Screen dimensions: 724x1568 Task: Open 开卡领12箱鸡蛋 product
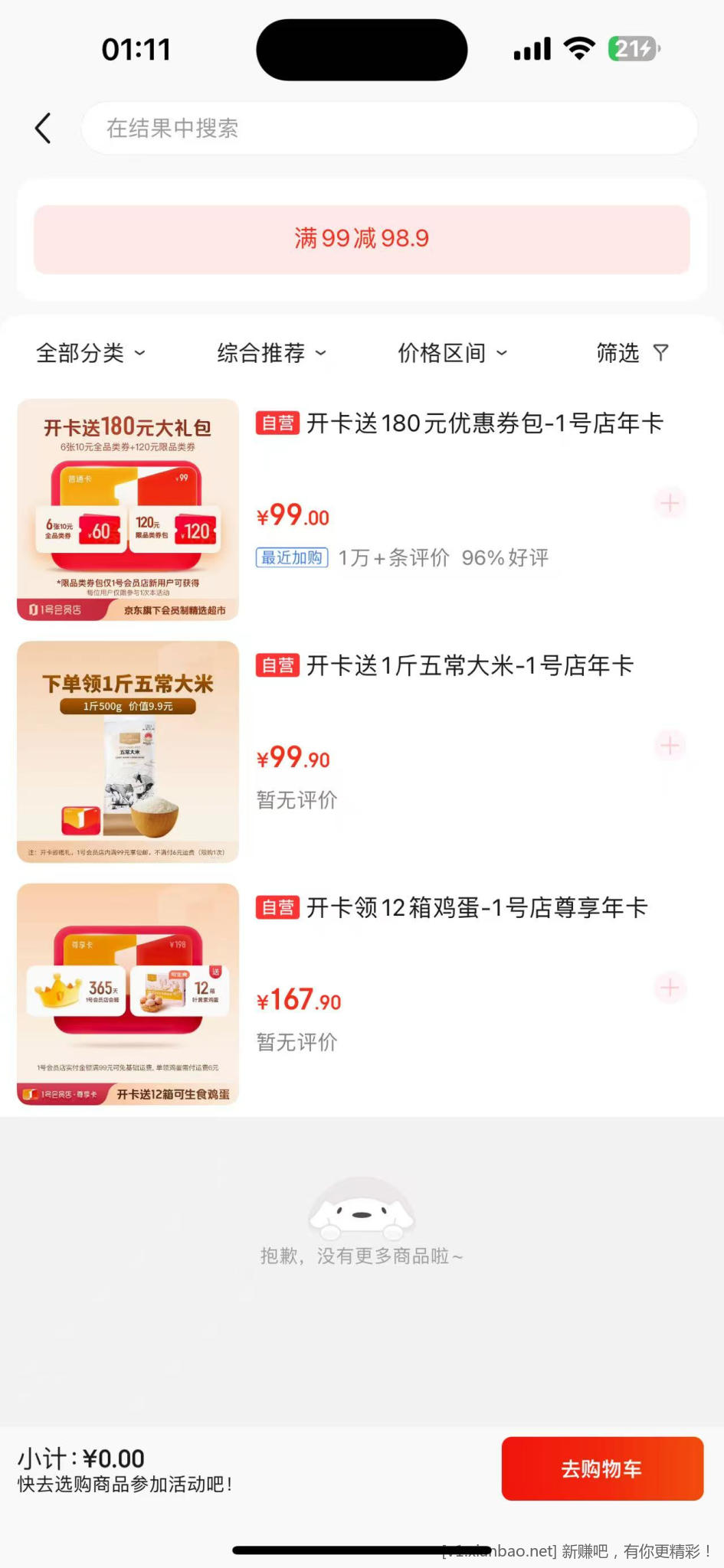pos(477,907)
